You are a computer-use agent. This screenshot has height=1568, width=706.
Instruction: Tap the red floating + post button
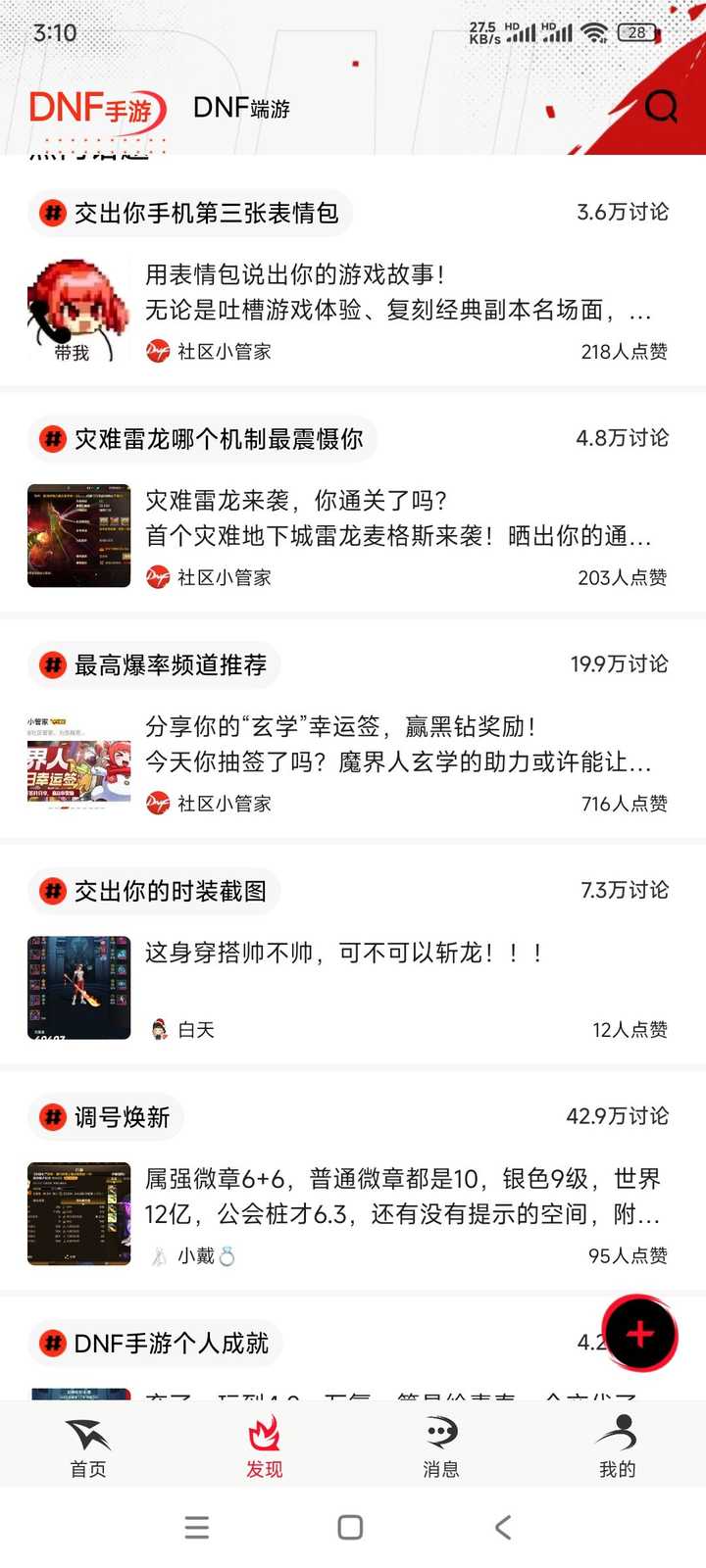pyautogui.click(x=641, y=1333)
